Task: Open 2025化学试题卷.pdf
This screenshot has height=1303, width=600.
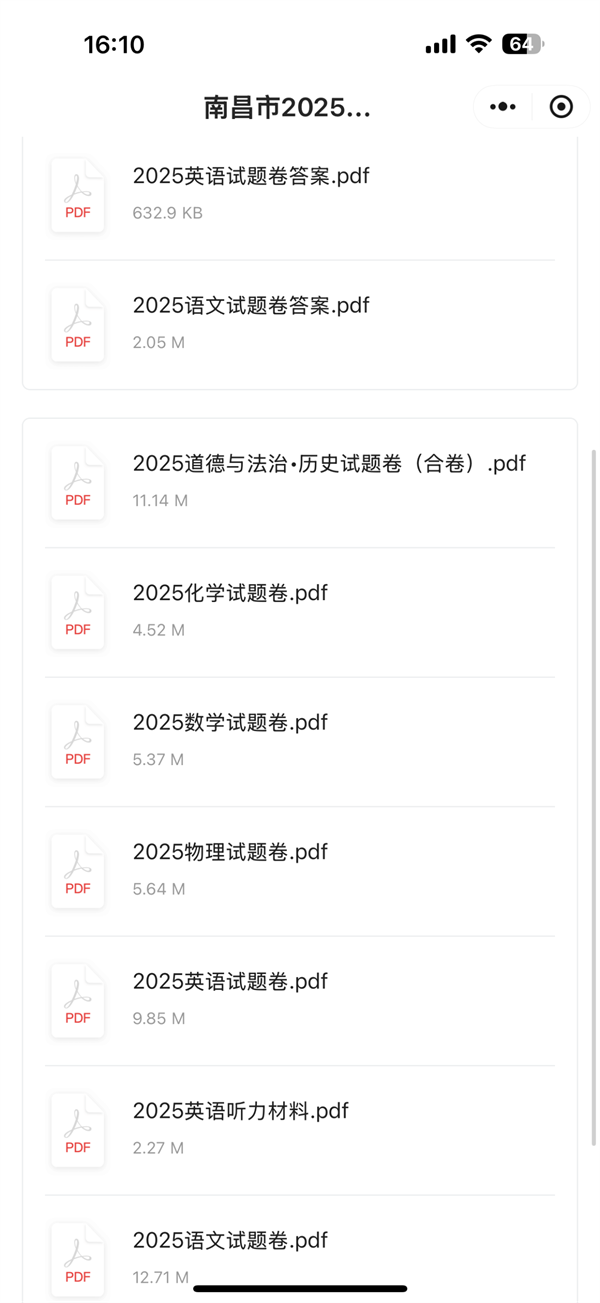Action: click(x=300, y=612)
